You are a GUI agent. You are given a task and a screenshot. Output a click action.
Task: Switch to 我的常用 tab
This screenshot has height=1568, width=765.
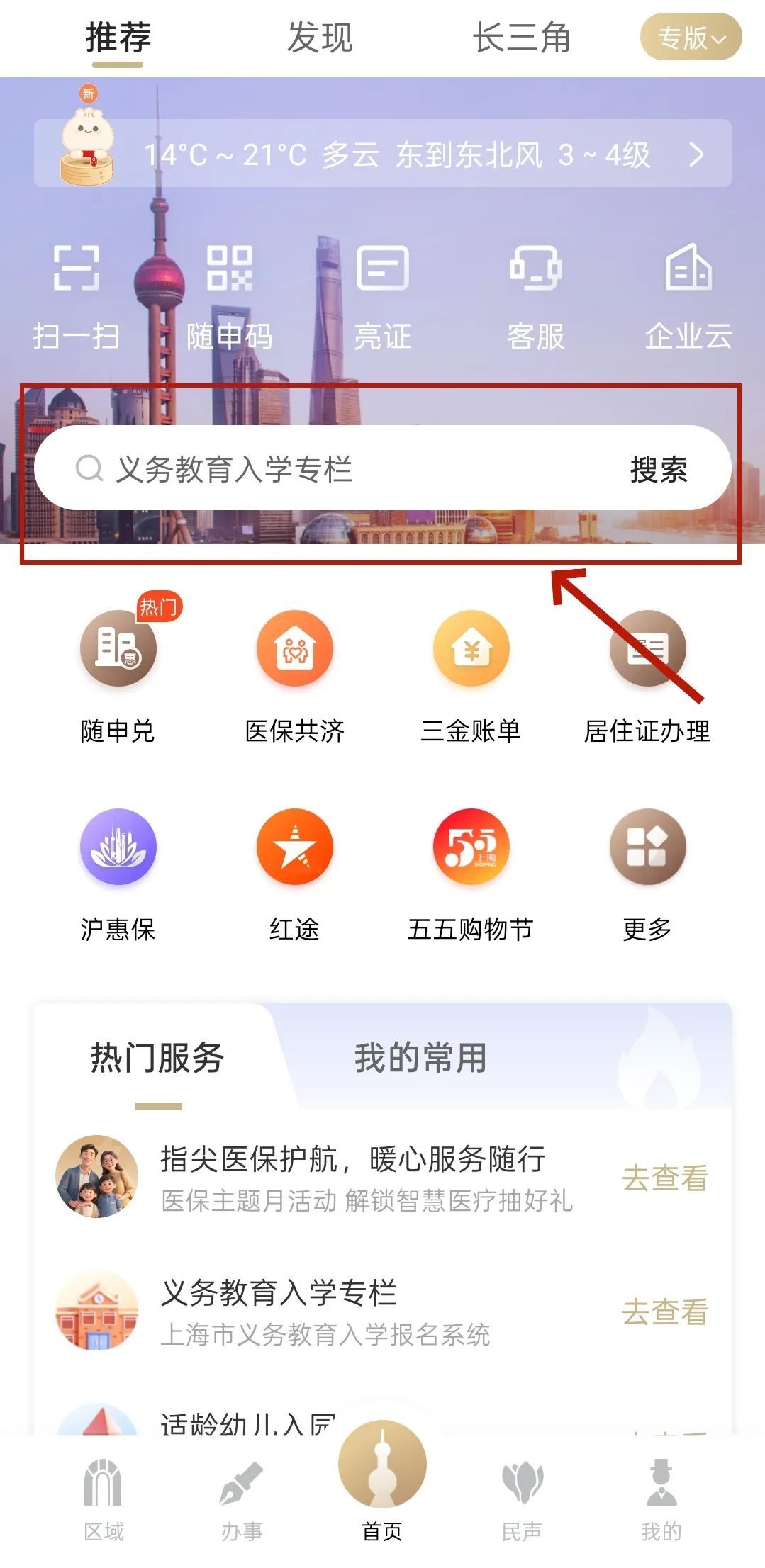pos(420,1058)
